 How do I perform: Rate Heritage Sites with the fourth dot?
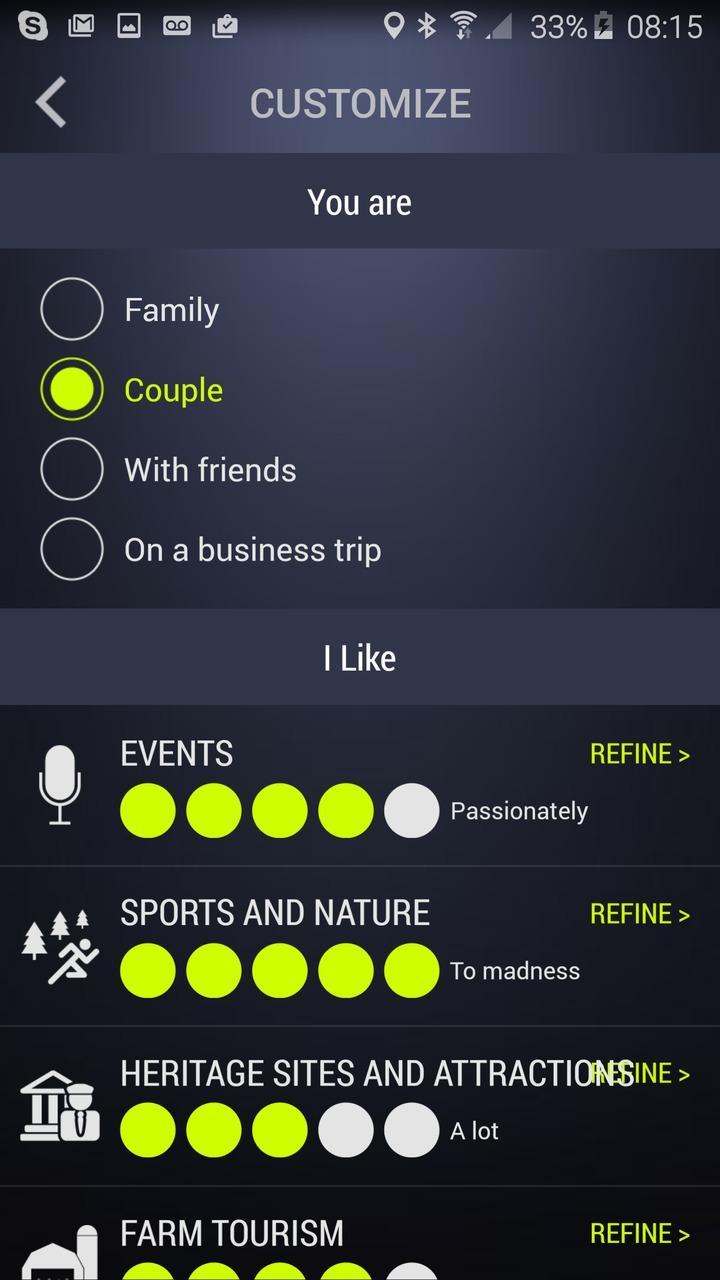tap(345, 1131)
